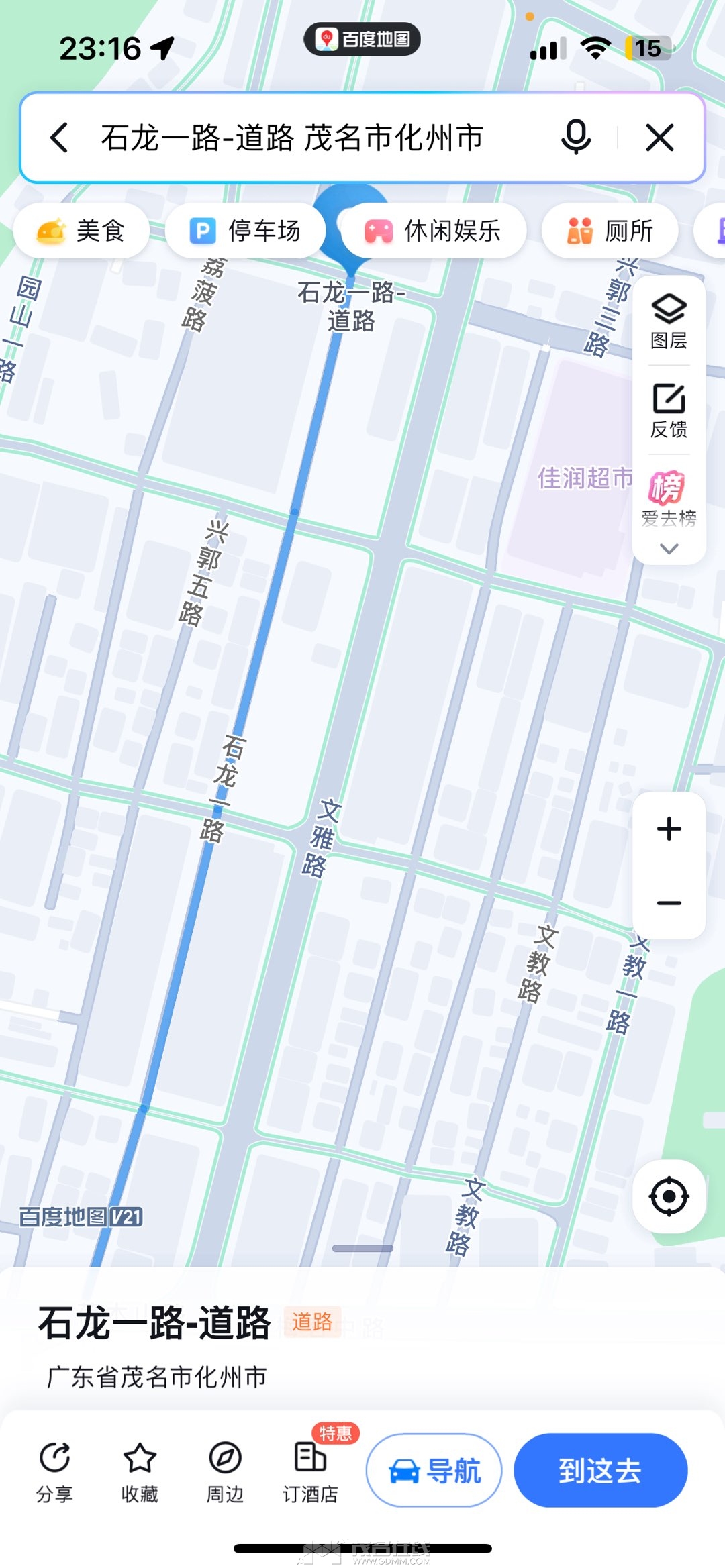This screenshot has width=725, height=1568.
Task: Select the 厕所 category chip
Action: [610, 231]
